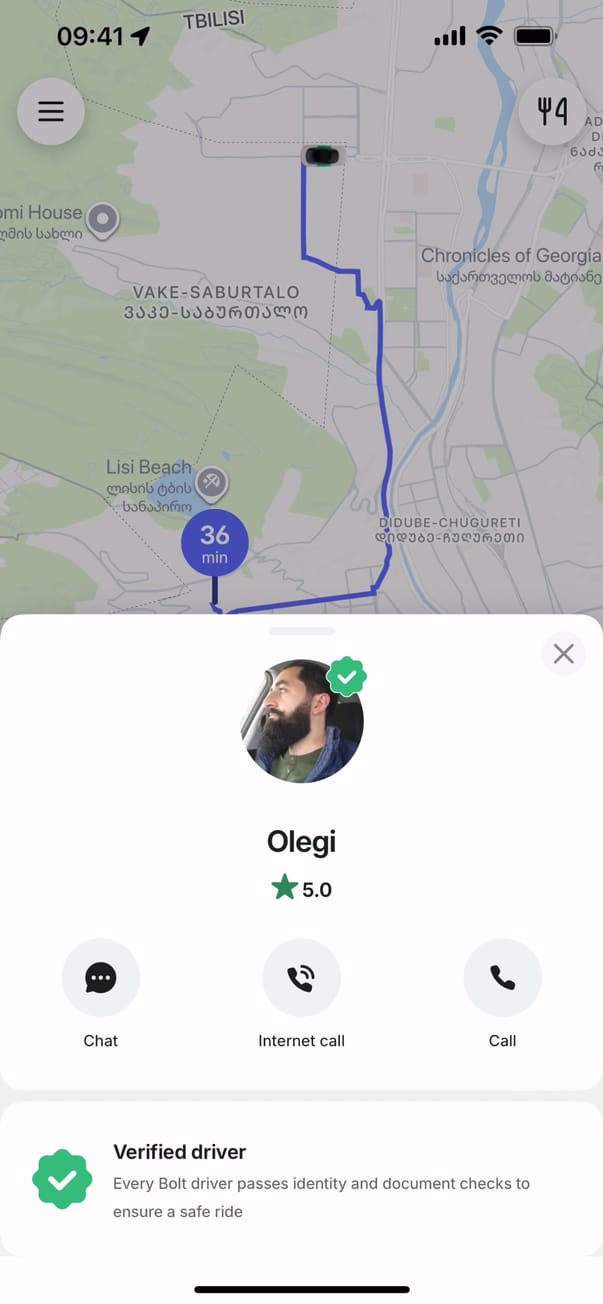This screenshot has width=603, height=1304.
Task: Call the driver by phone
Action: point(502,978)
